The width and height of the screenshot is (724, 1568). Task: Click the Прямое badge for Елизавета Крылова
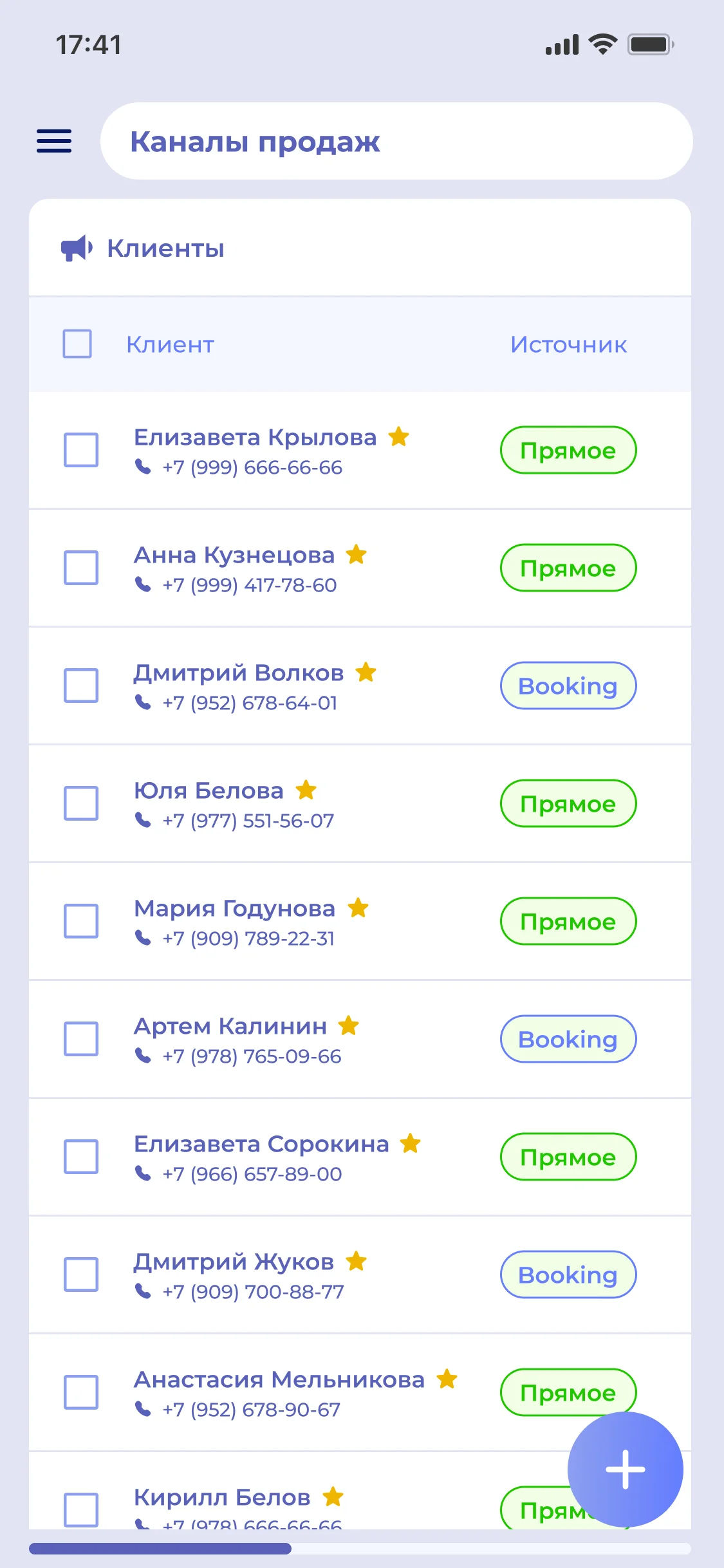(x=568, y=450)
